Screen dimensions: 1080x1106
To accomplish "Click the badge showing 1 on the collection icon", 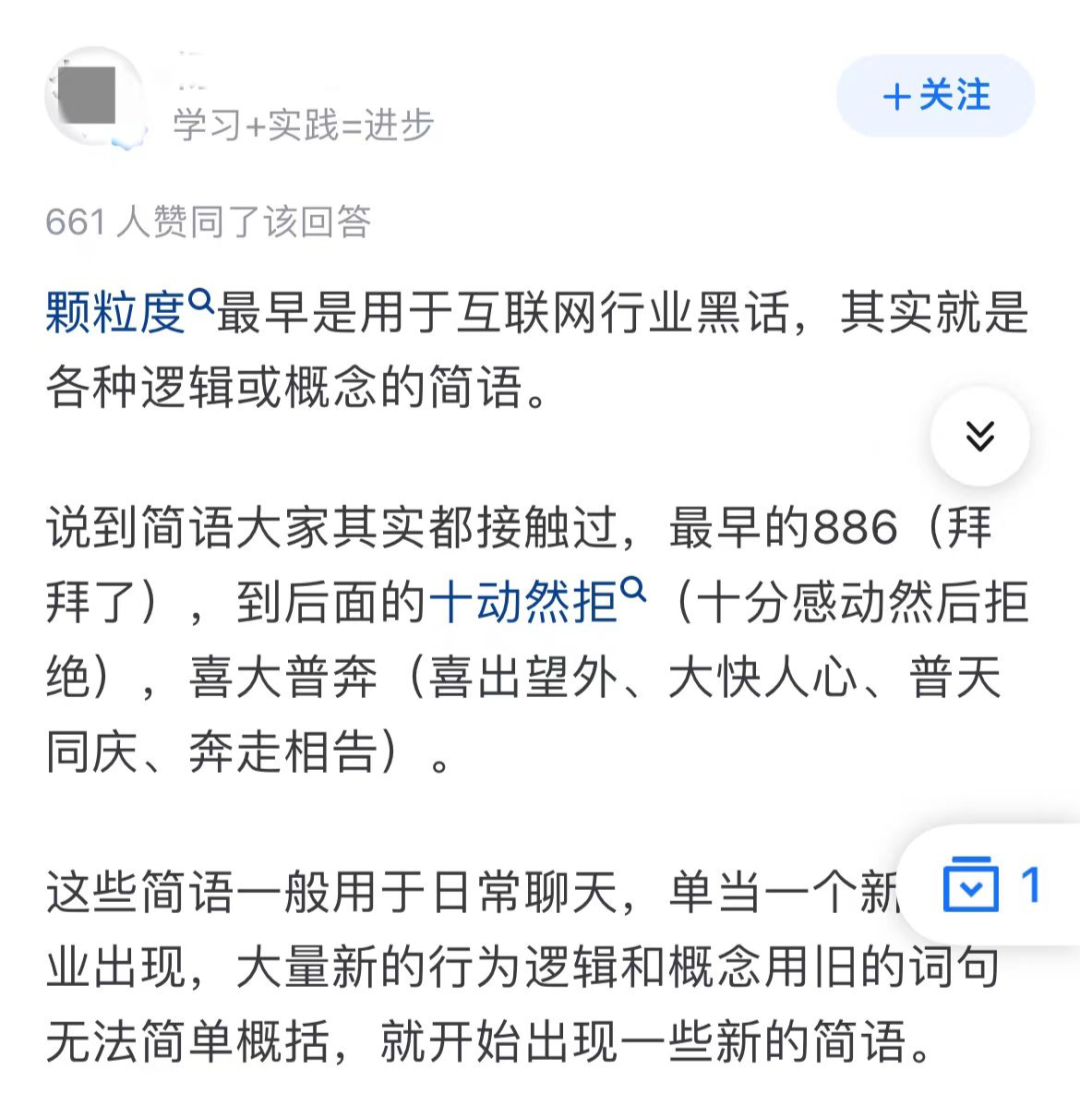I will 1030,884.
